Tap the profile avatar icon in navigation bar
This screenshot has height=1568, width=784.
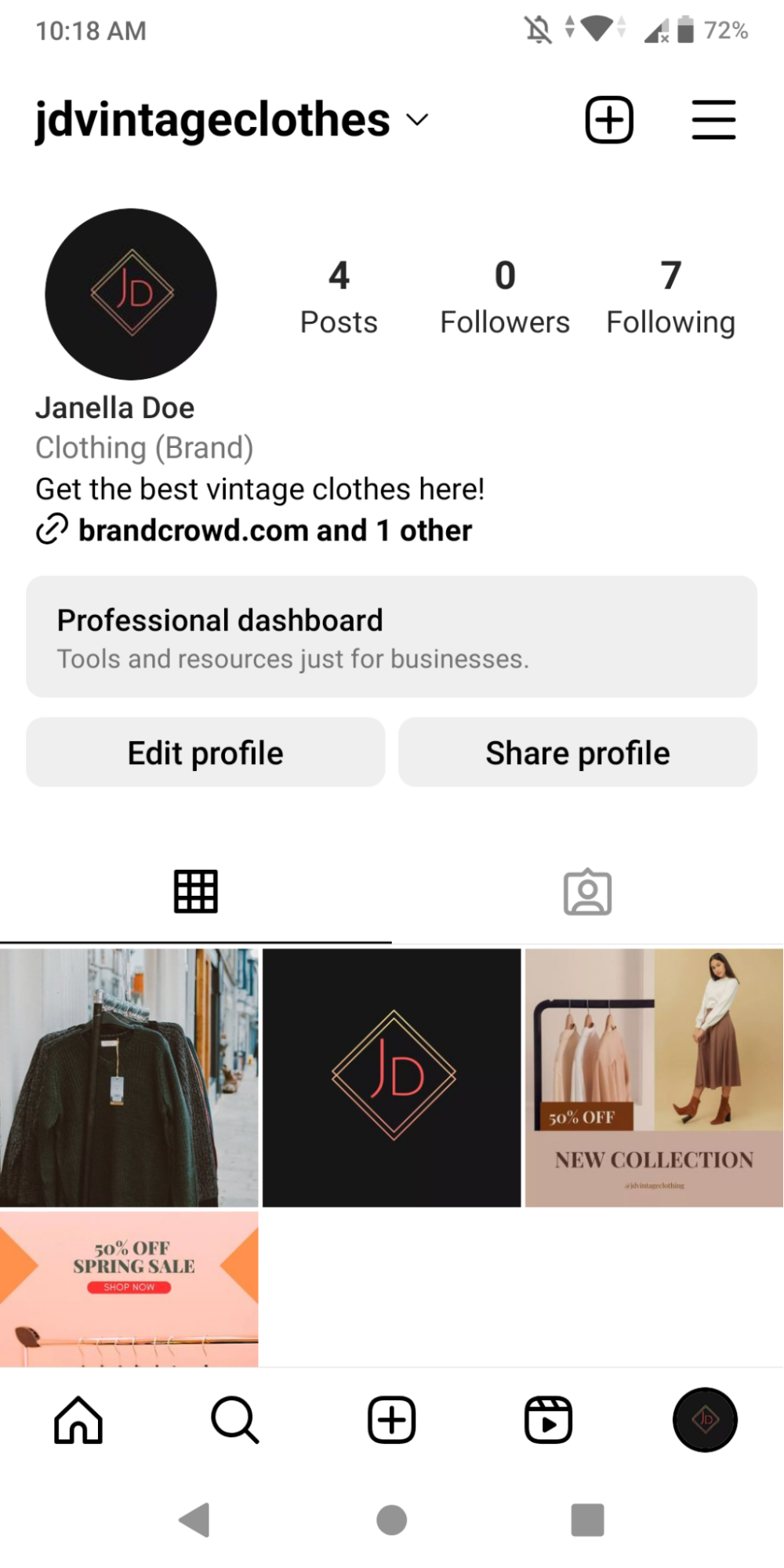pos(704,1420)
